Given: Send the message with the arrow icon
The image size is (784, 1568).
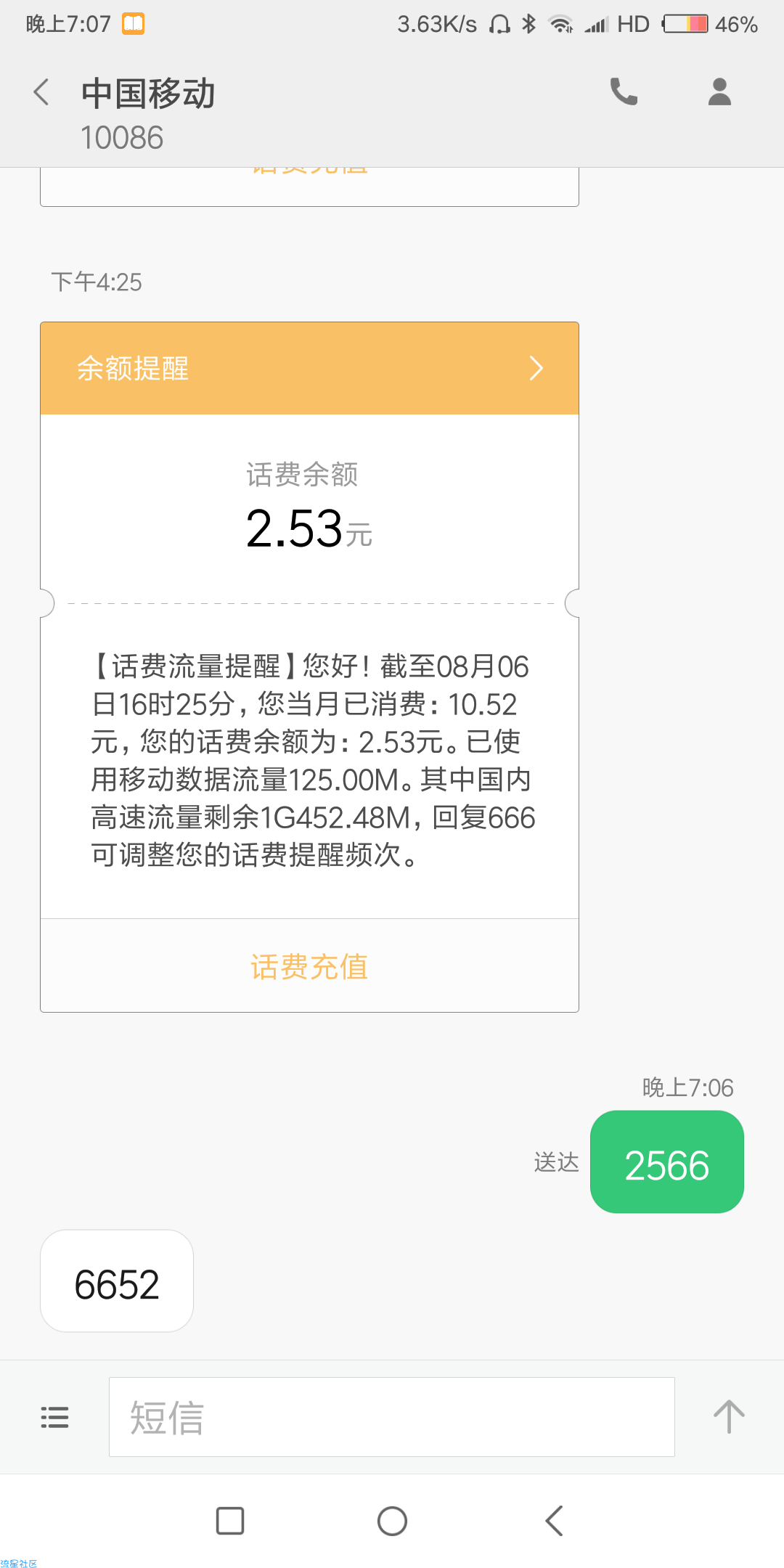Looking at the screenshot, I should (729, 1417).
